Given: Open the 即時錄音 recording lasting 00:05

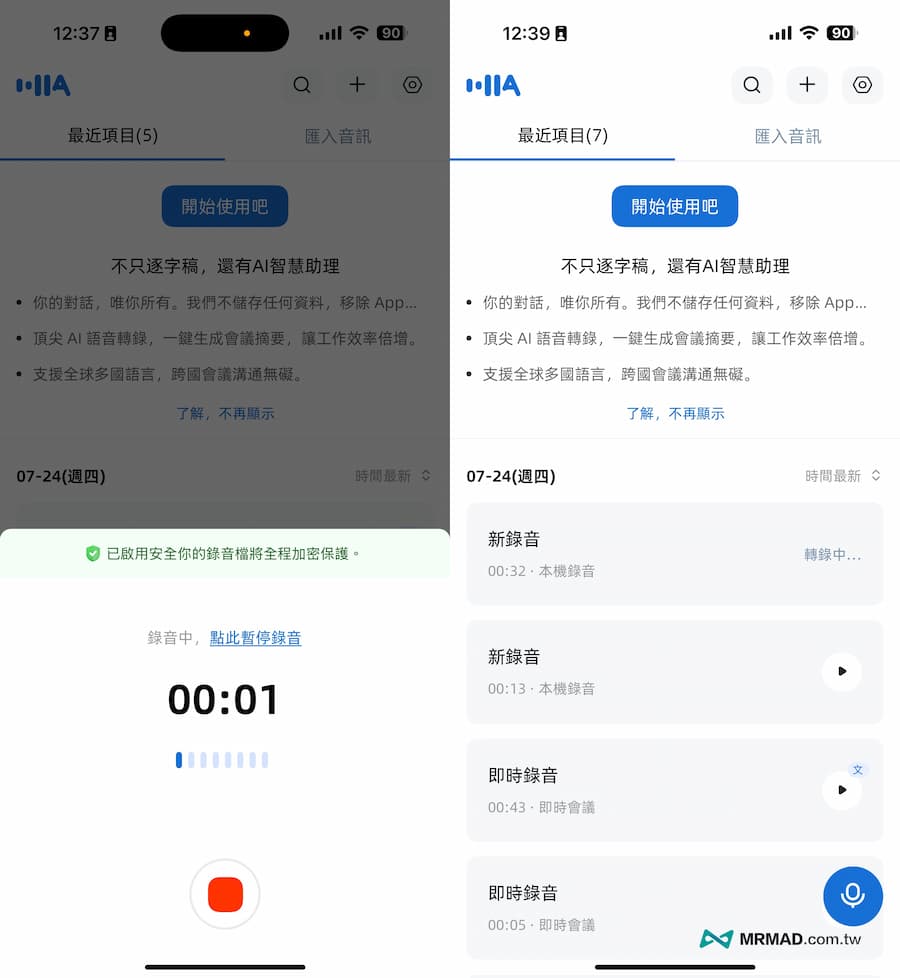Looking at the screenshot, I should click(640, 907).
